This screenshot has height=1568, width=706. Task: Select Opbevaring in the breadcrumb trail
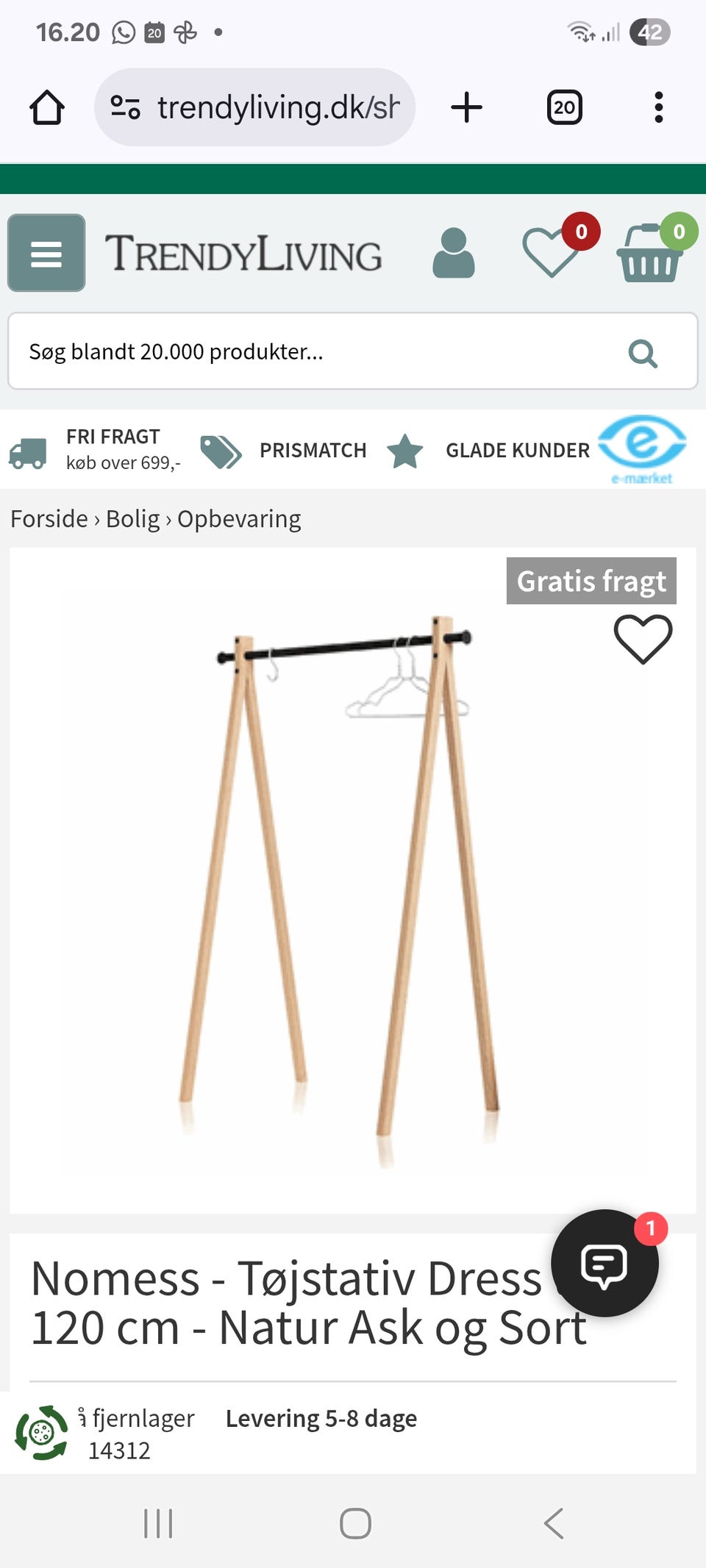click(238, 518)
